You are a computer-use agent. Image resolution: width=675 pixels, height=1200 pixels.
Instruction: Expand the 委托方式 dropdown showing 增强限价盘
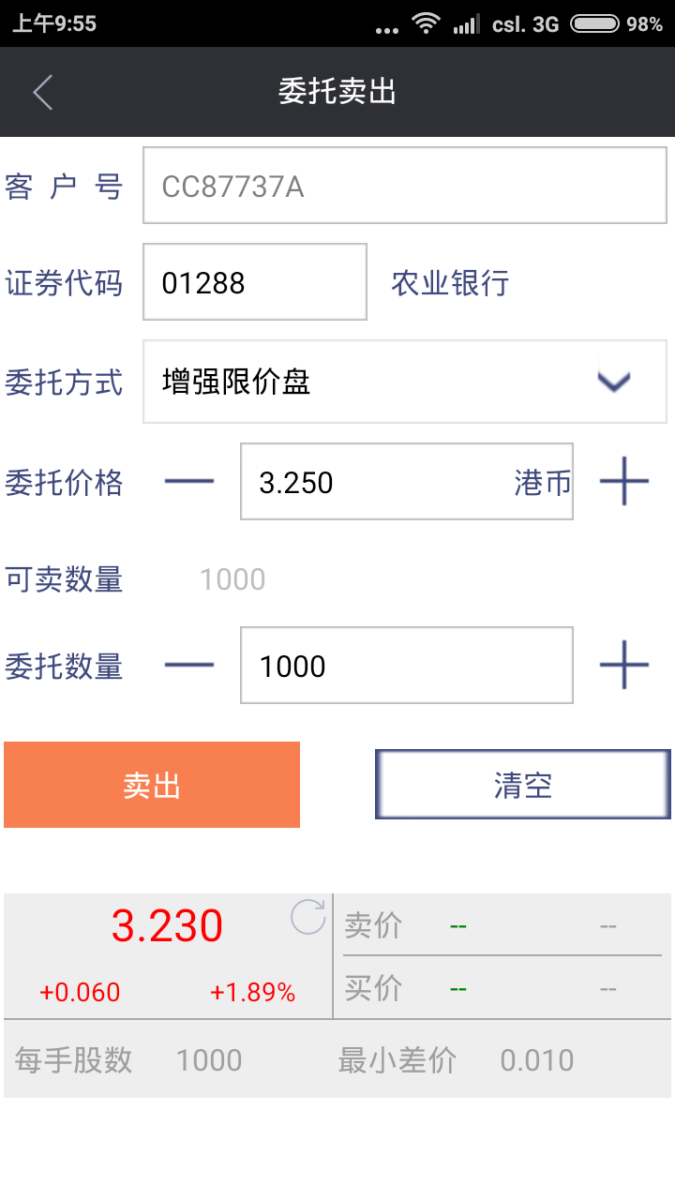(x=404, y=382)
